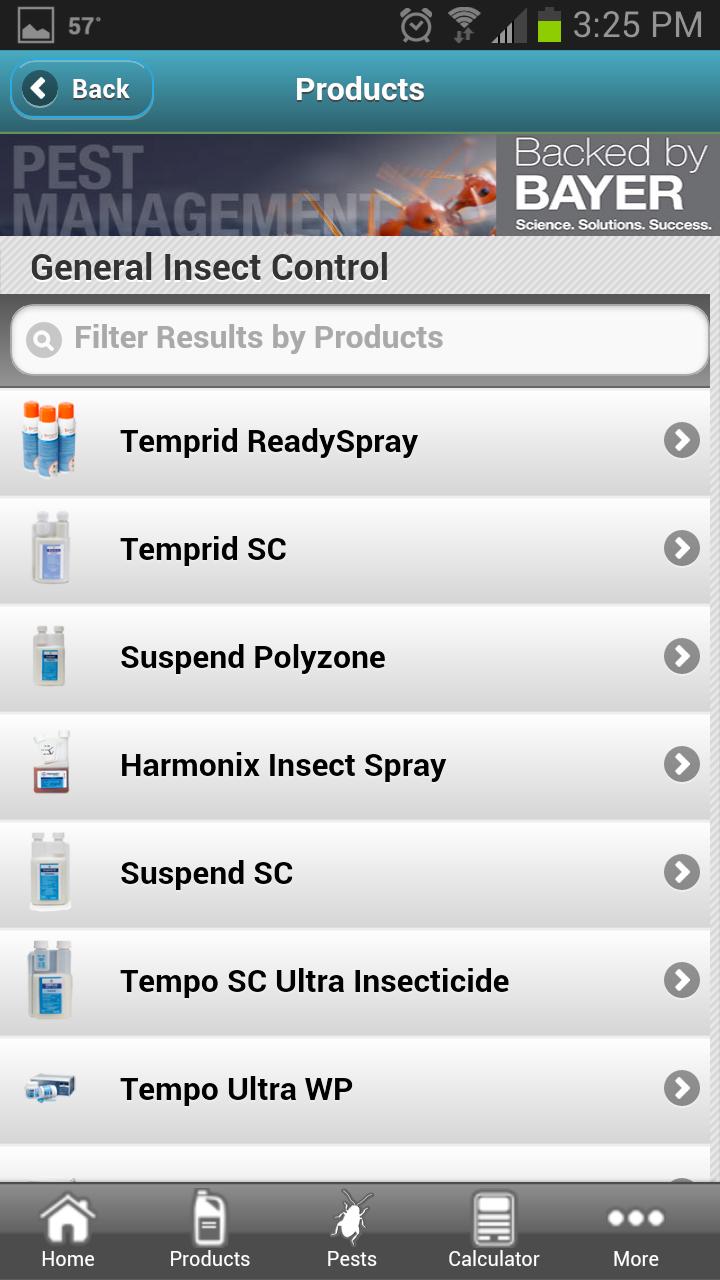
Task: View Harmonix Insect Spray details
Action: click(x=360, y=765)
